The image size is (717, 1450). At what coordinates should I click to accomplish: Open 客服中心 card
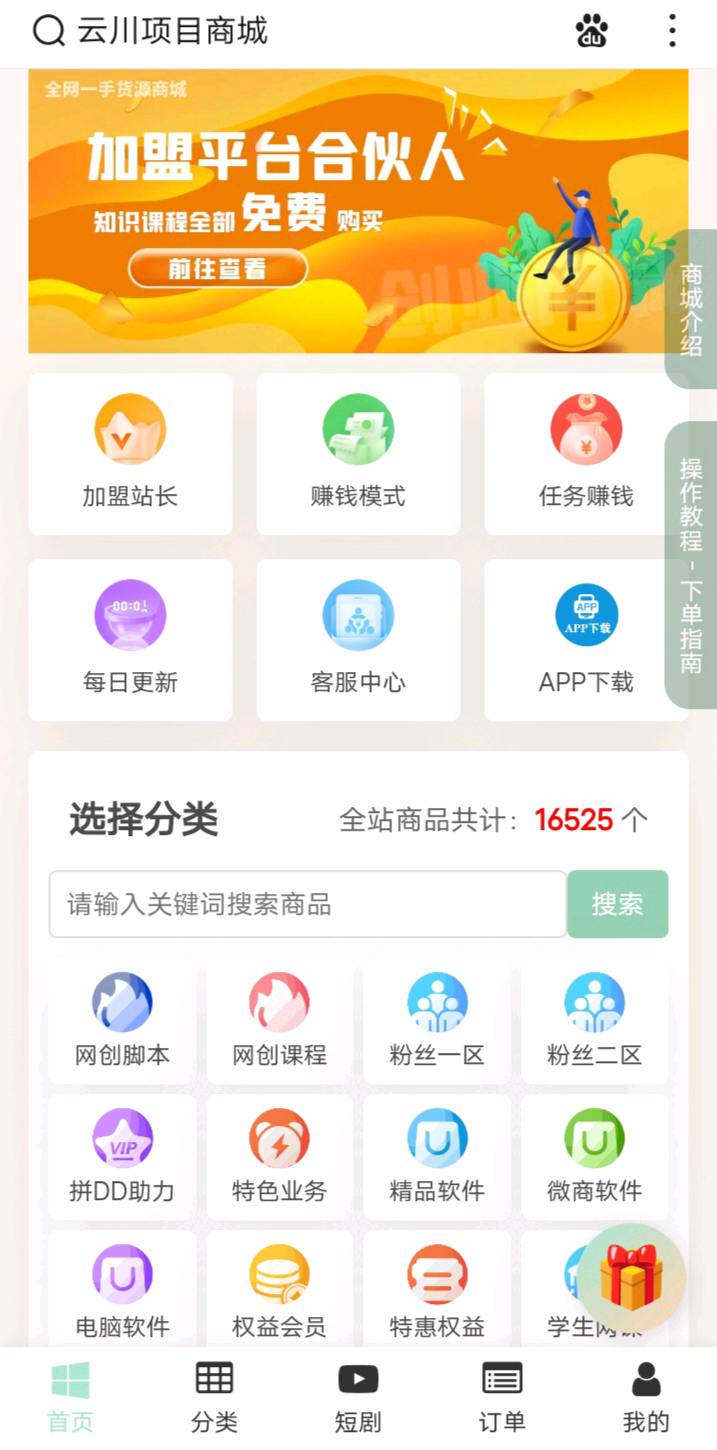coord(358,639)
